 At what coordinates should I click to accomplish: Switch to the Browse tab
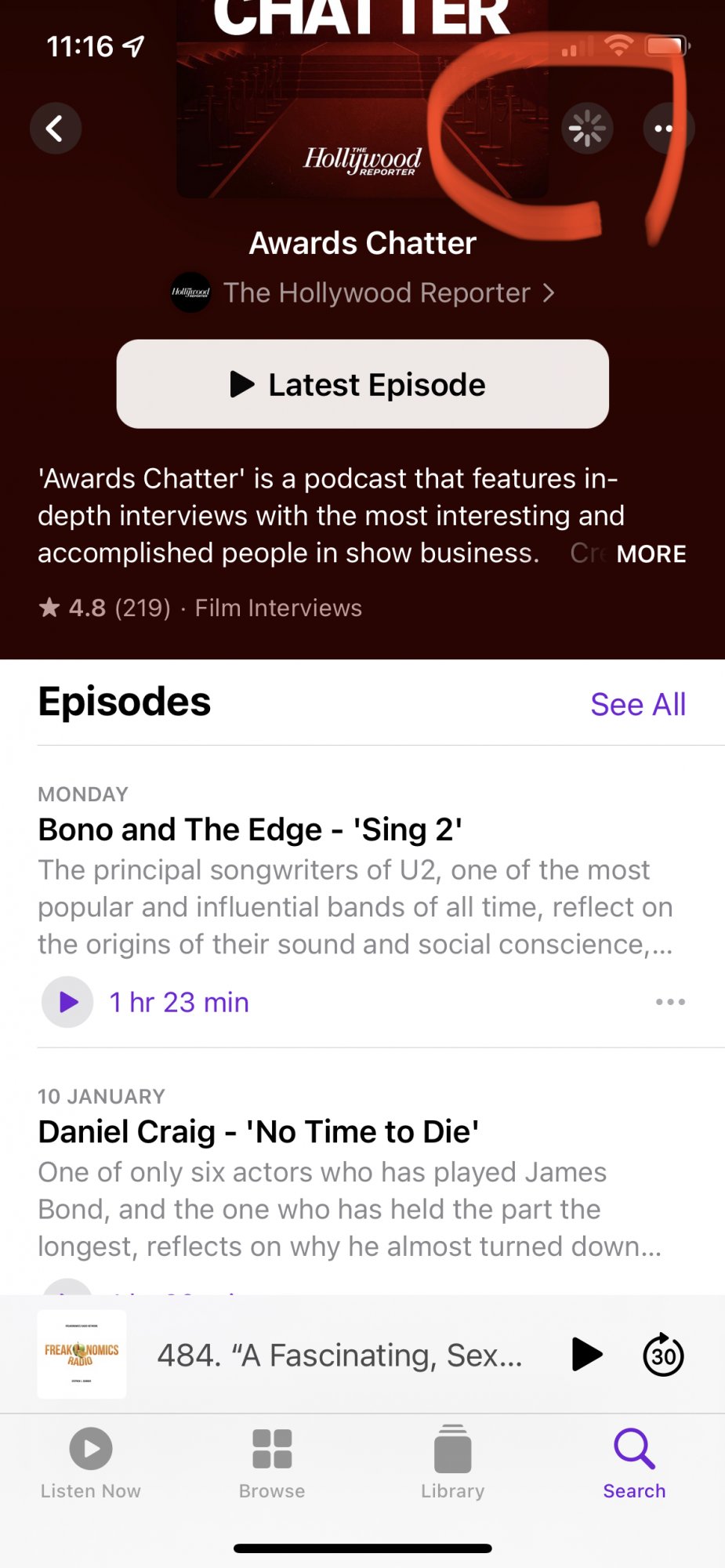click(x=272, y=1463)
